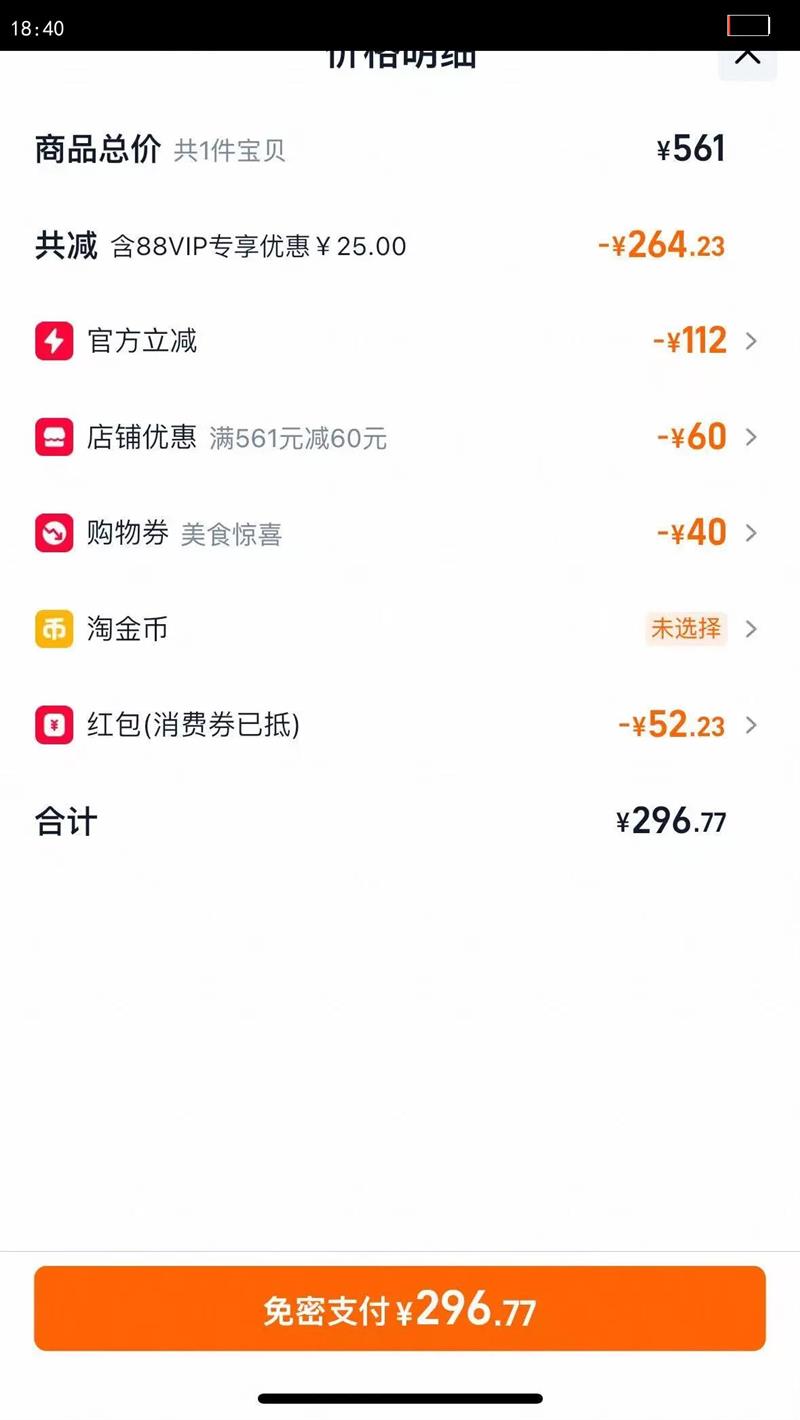
Task: Open 官方立减 discount details
Action: tap(400, 341)
